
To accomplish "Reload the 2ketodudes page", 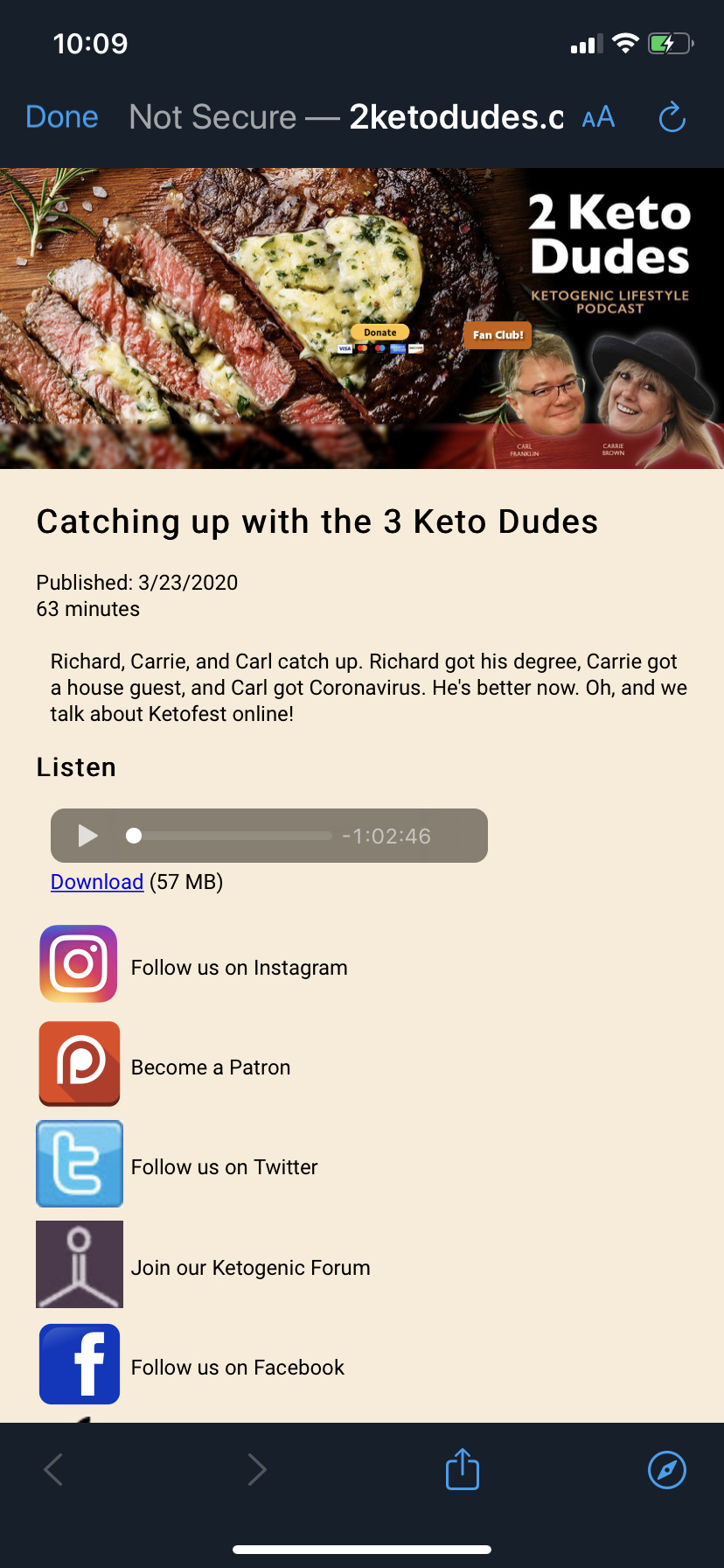I will click(672, 117).
